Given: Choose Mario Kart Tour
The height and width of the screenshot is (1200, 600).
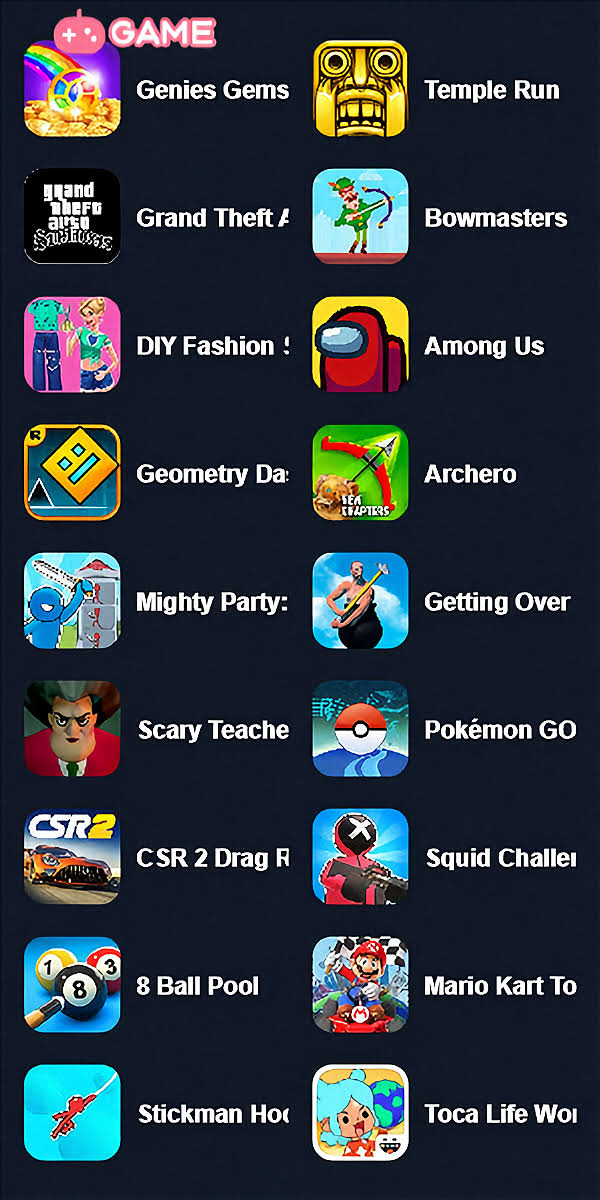Looking at the screenshot, I should pos(360,985).
